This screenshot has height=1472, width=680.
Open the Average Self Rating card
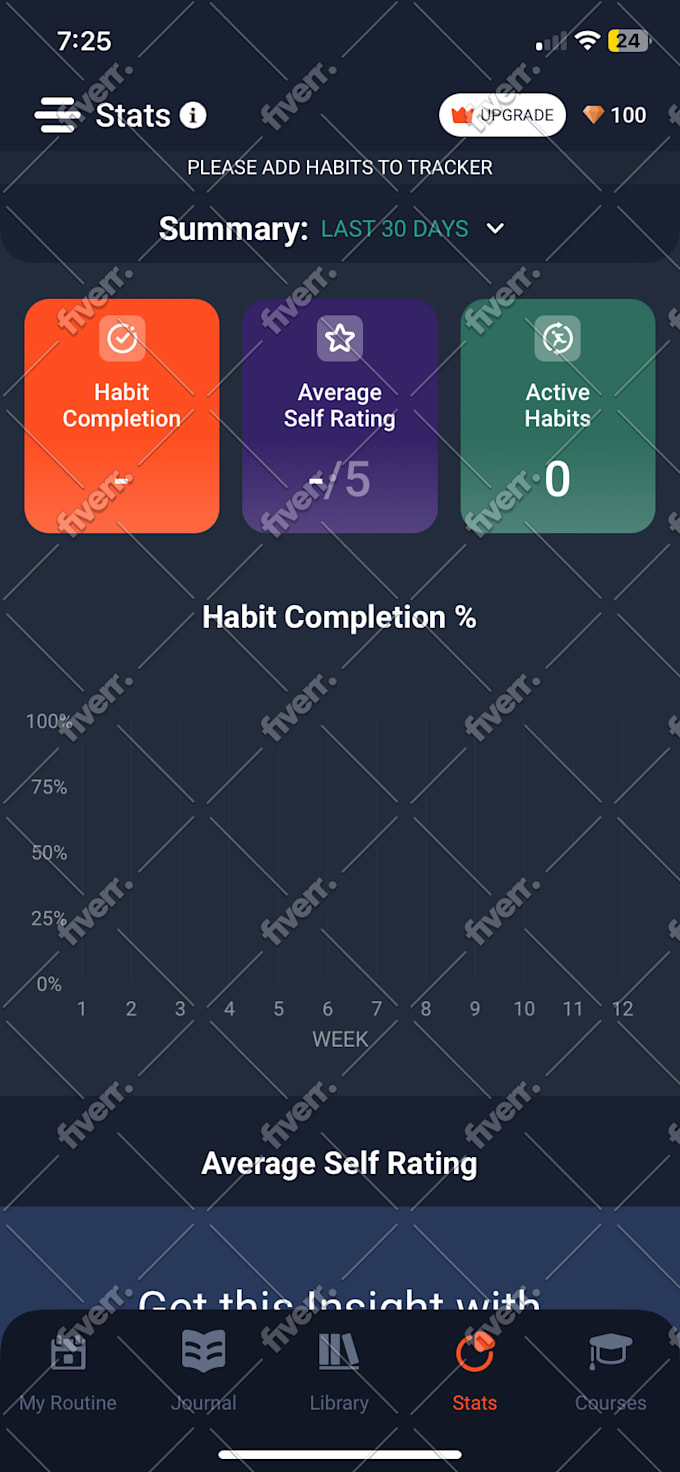pos(340,416)
